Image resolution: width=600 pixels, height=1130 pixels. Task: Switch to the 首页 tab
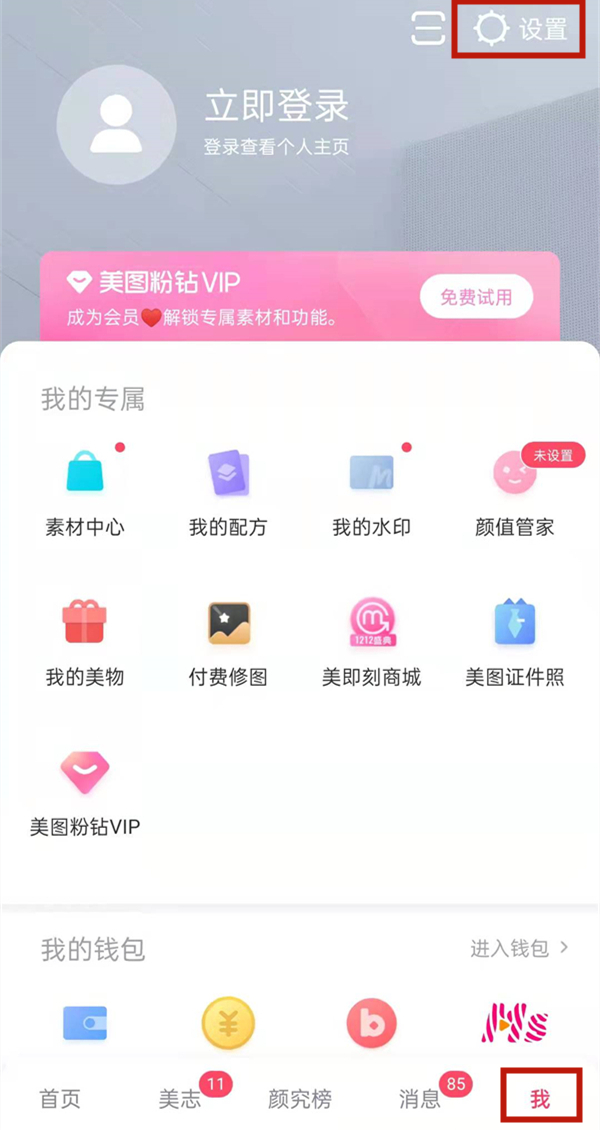pyautogui.click(x=59, y=1099)
